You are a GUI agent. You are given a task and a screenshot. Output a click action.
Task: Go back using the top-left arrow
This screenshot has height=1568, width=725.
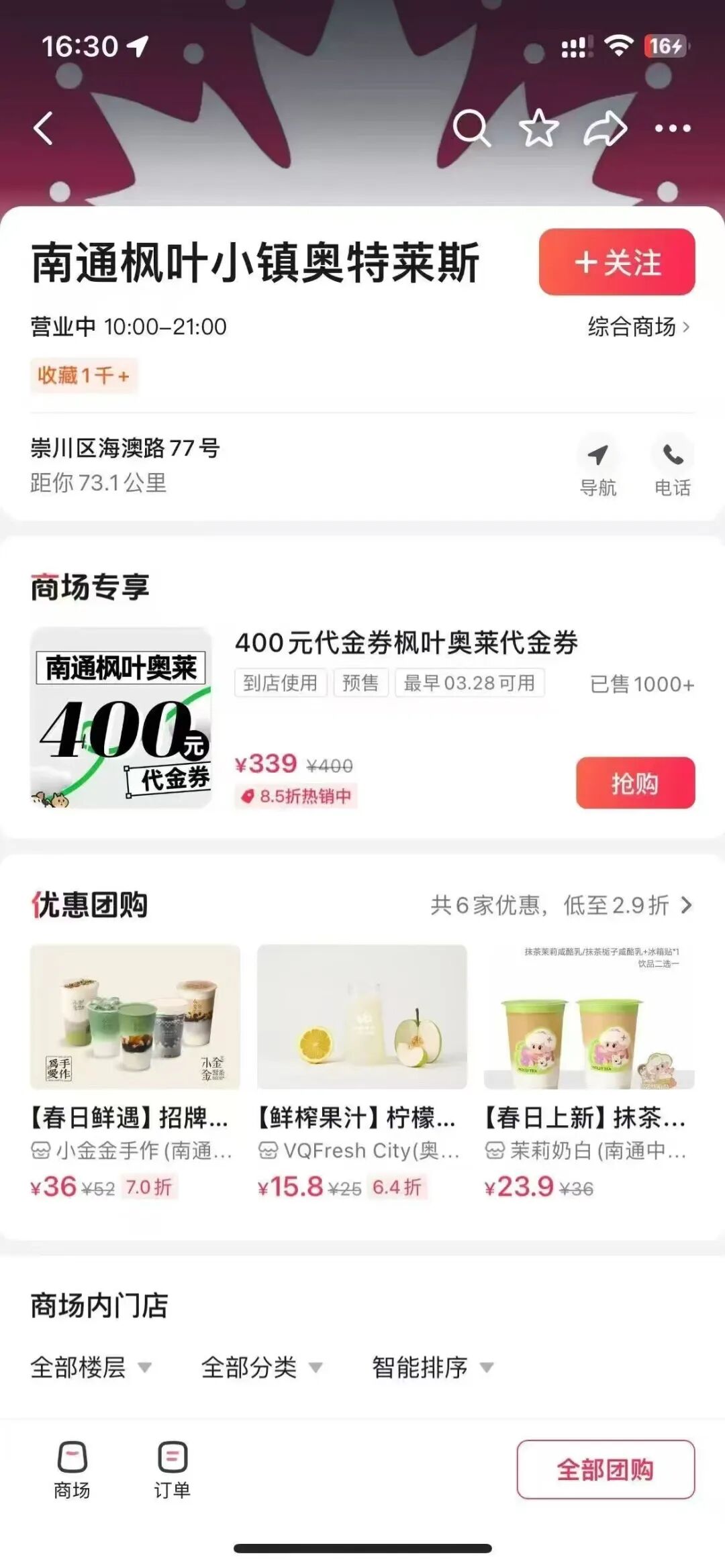[x=43, y=127]
